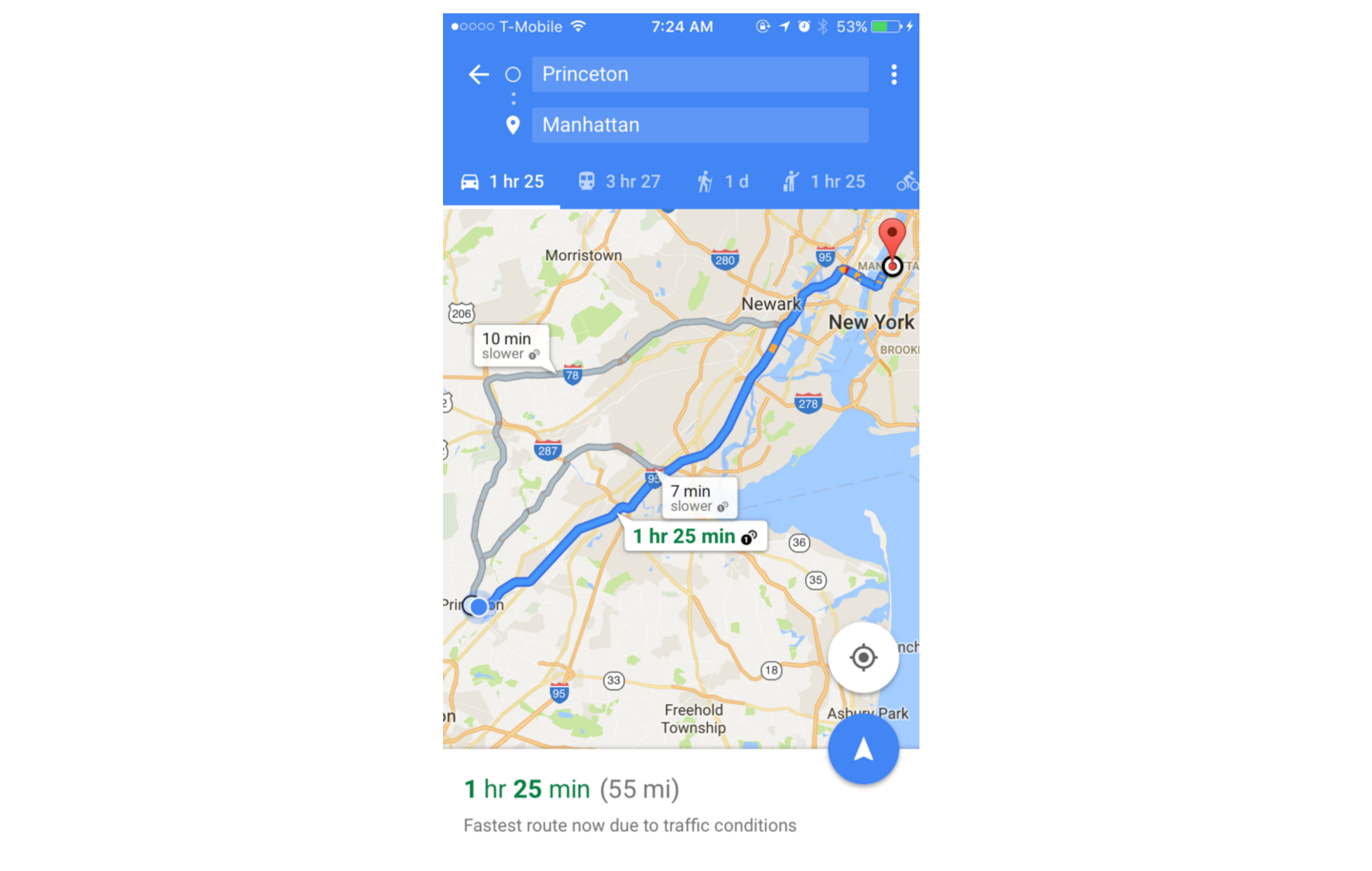
Task: Tap the red Manhattan destination pin
Action: coord(891,238)
